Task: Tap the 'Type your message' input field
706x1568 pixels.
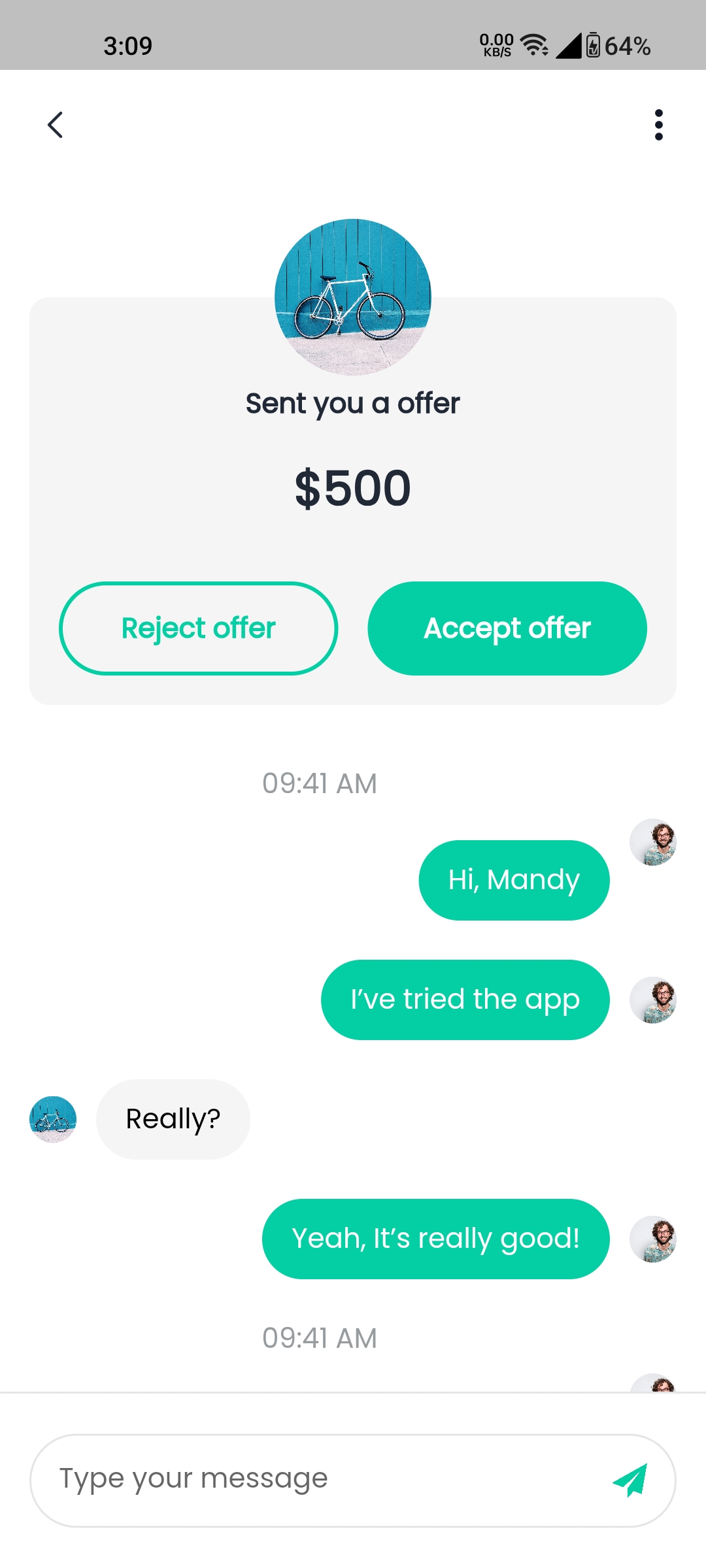Action: [x=261, y=1478]
